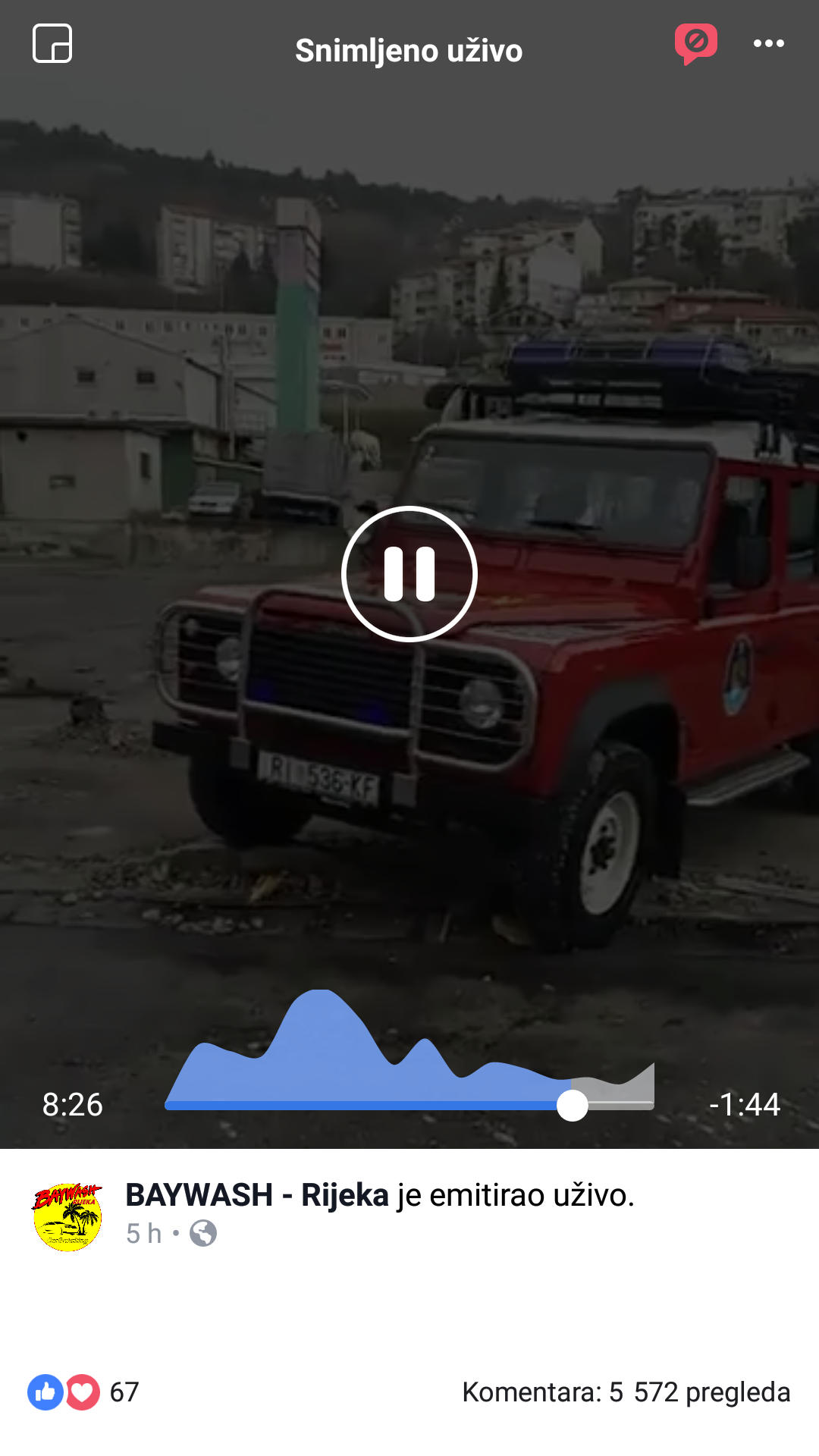Minimize video to picture-in-picture

[52, 43]
